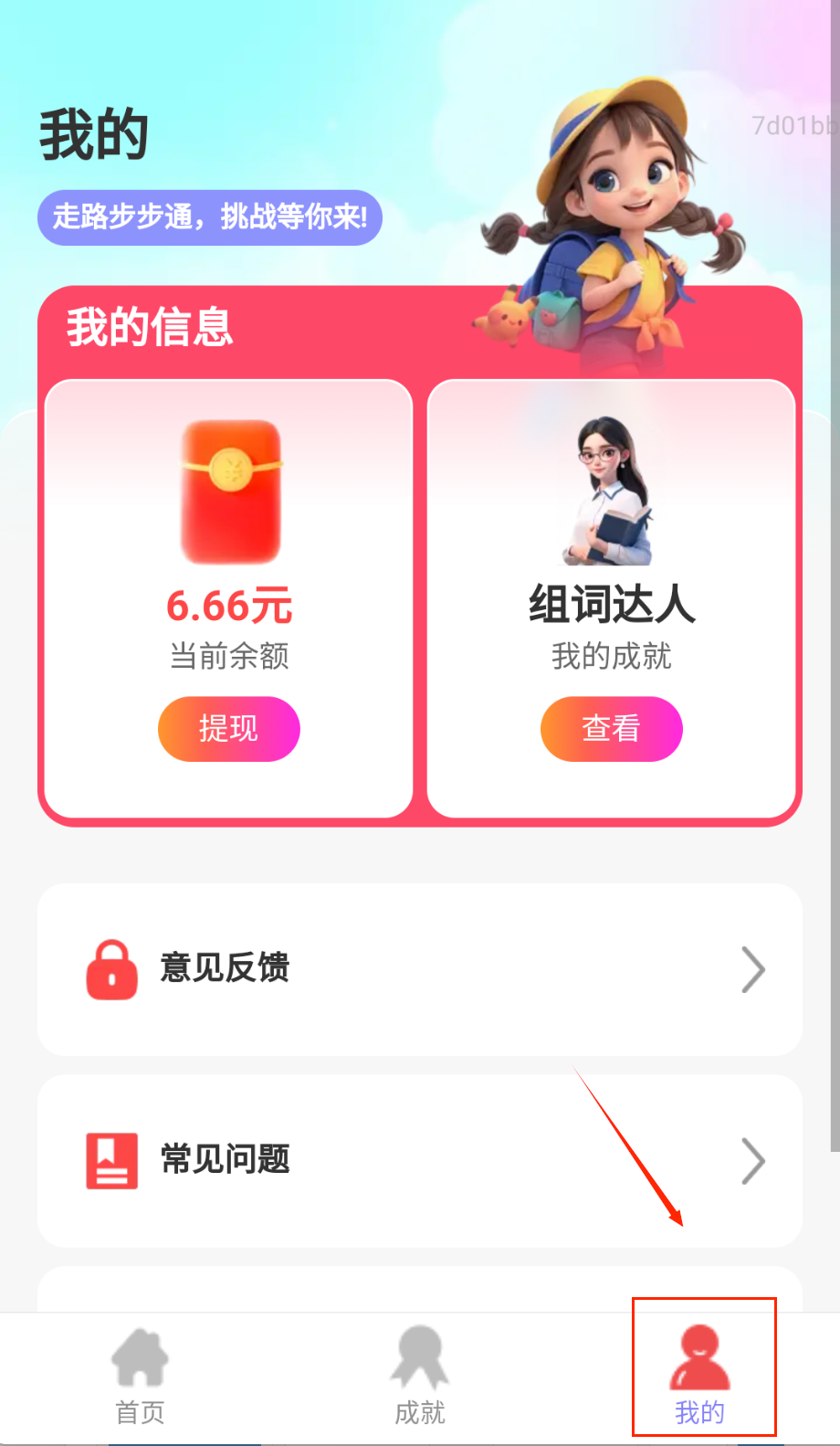Viewport: 840px width, 1446px height.
Task: Tap 查看 to view my achievements
Action: point(611,729)
